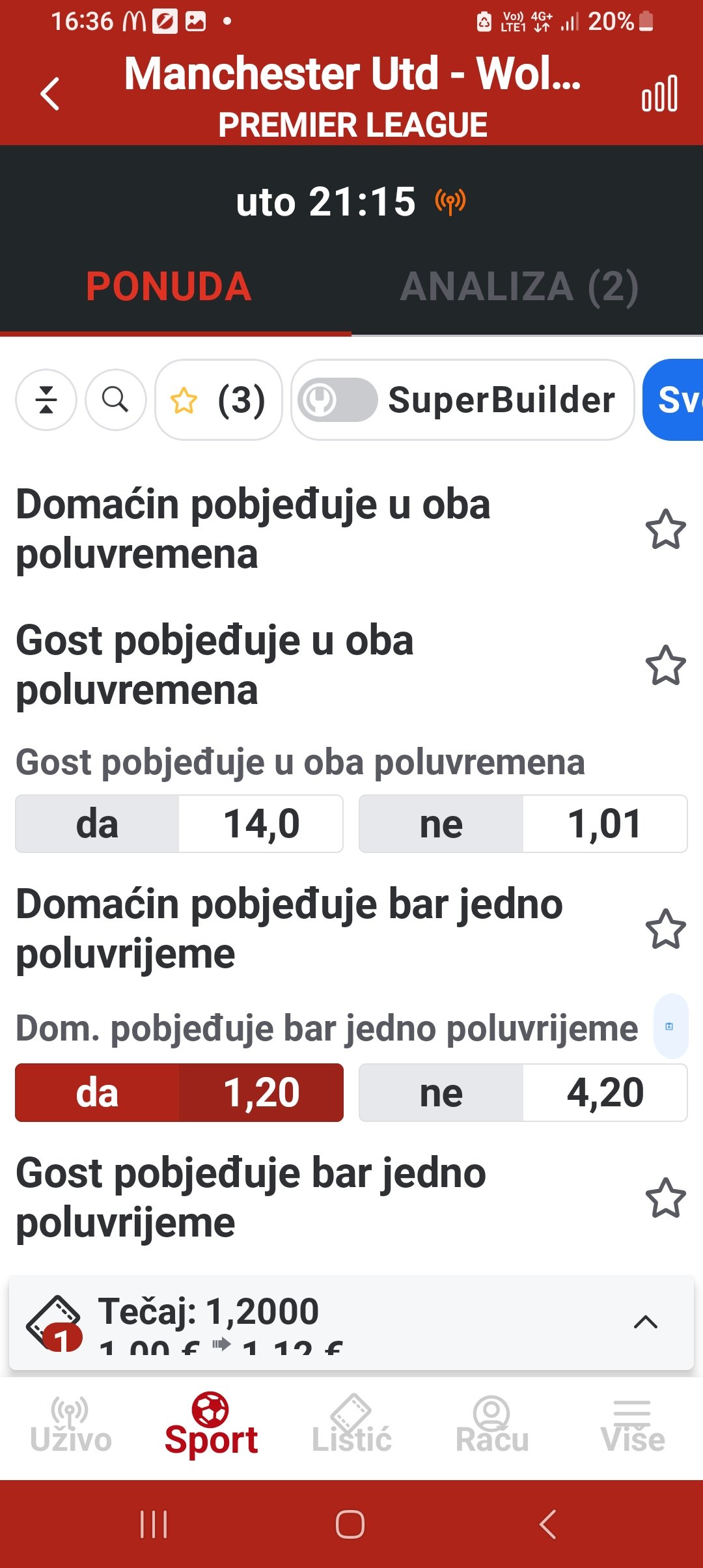The height and width of the screenshot is (1568, 703).
Task: Open the Uživo live tab
Action: pos(70,1425)
